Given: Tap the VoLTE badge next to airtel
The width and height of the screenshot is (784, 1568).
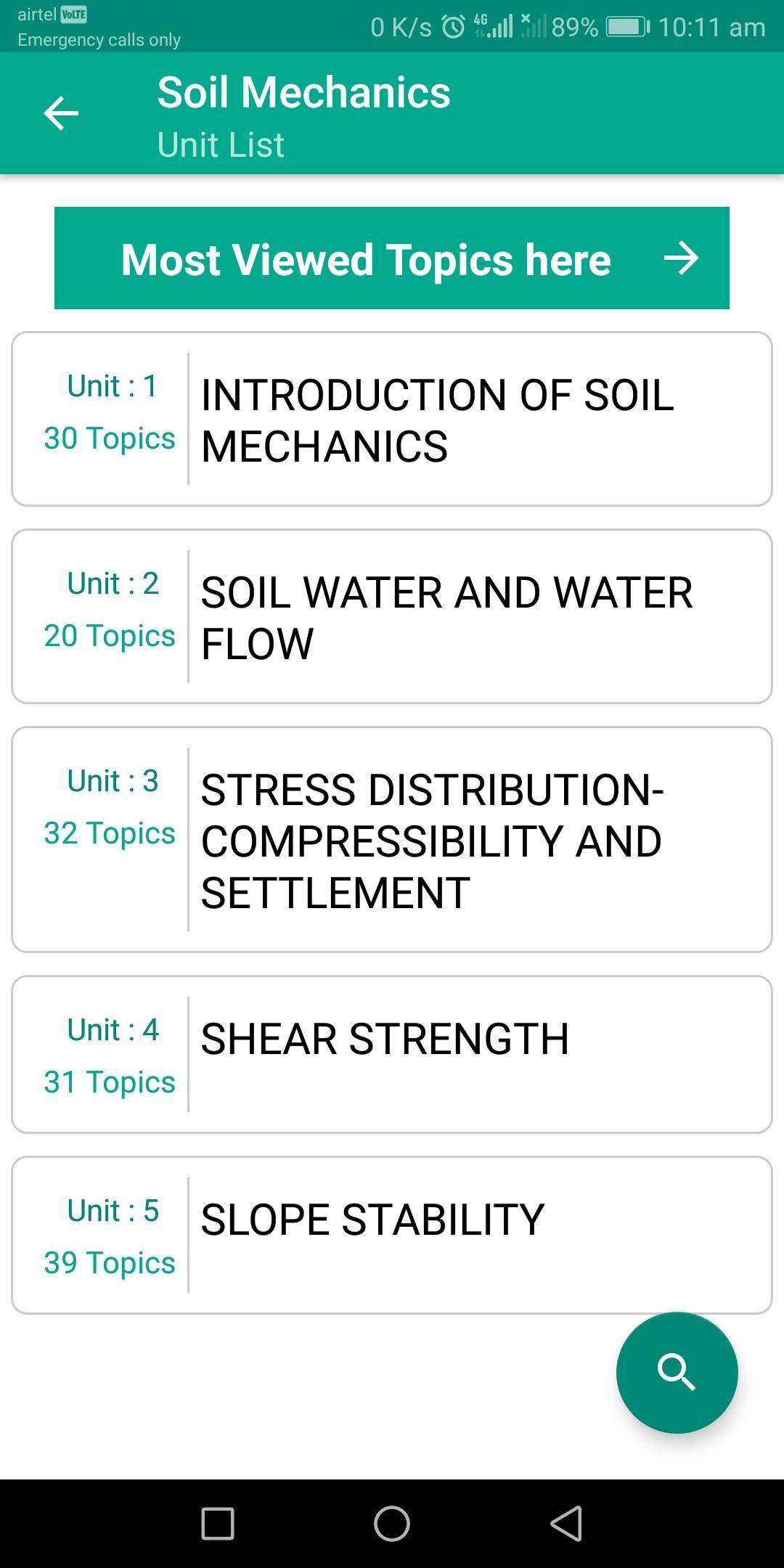Looking at the screenshot, I should point(75,12).
